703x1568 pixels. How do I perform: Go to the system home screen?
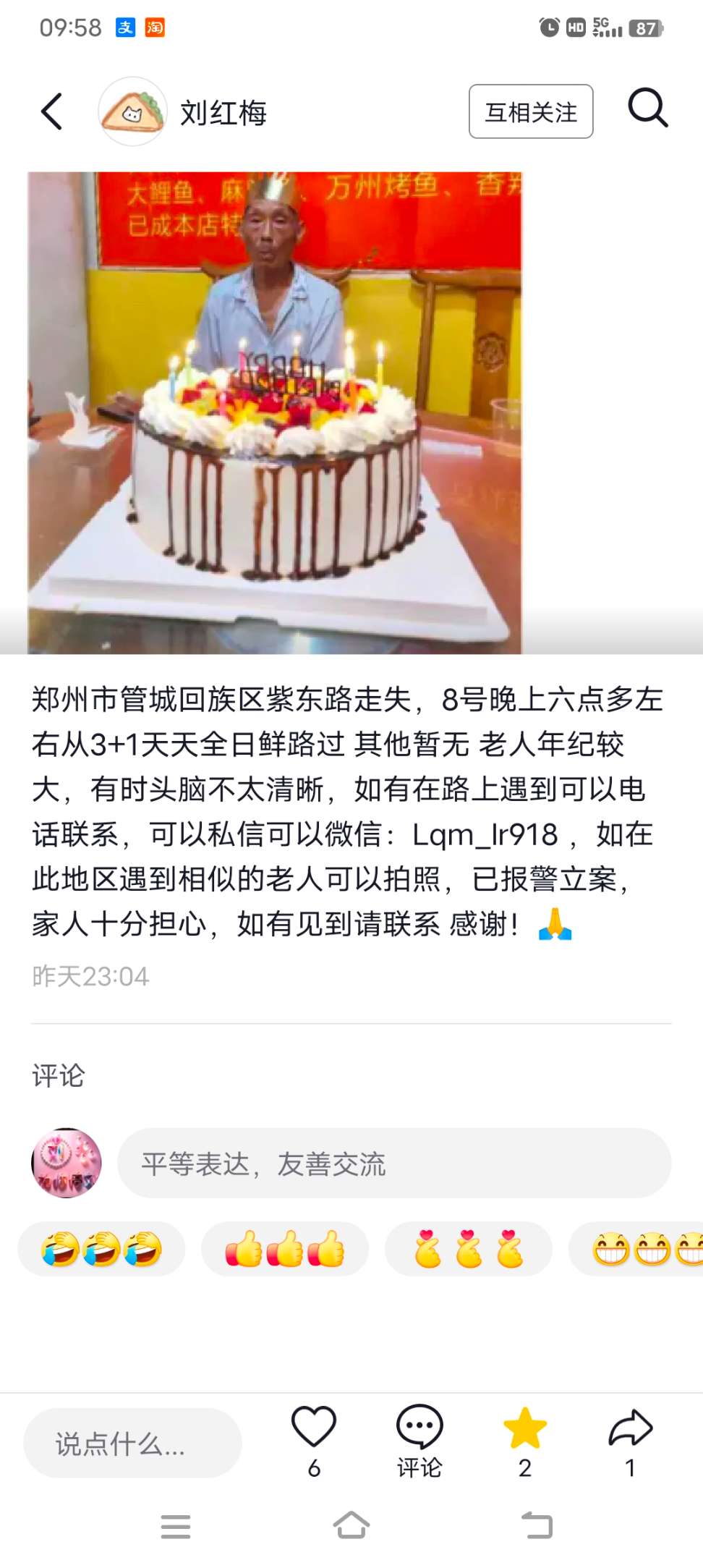pos(351,1526)
